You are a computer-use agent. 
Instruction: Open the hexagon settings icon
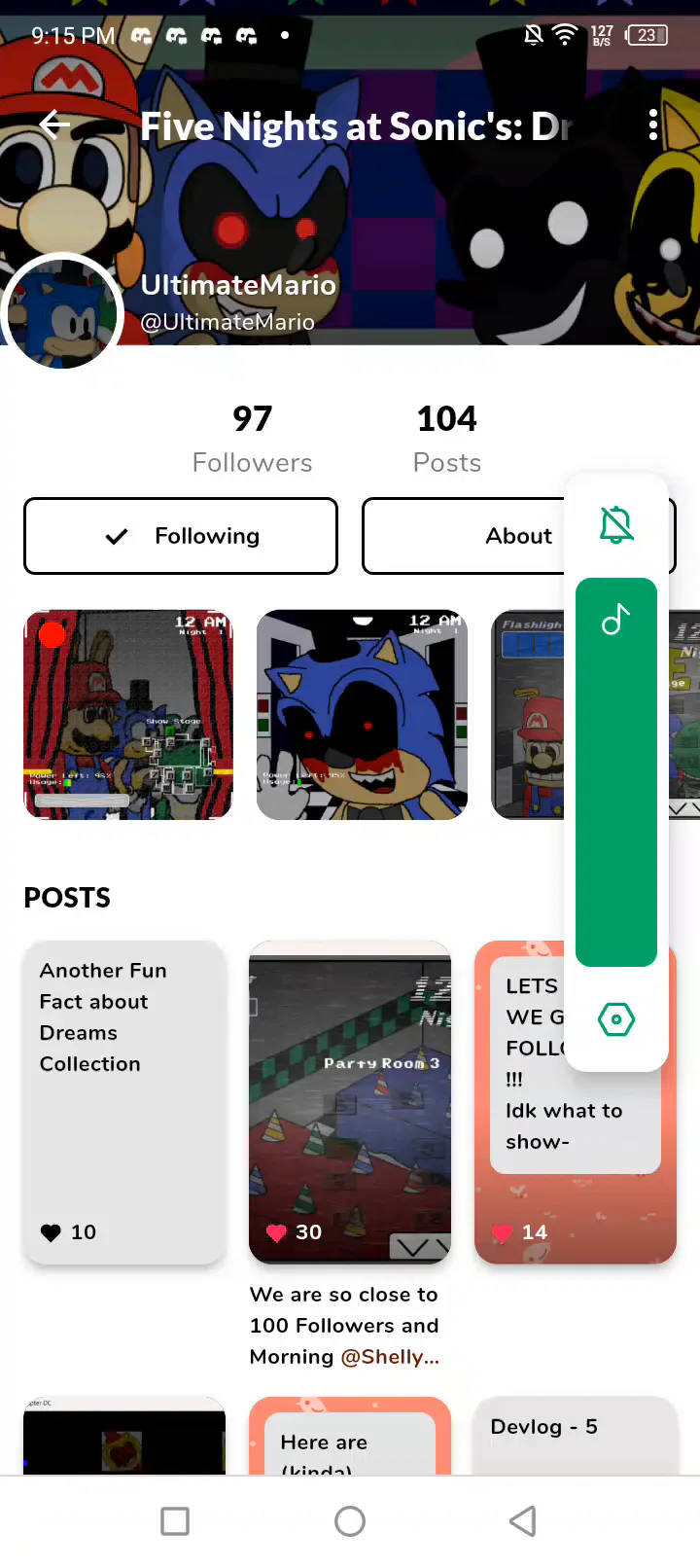pyautogui.click(x=616, y=1019)
